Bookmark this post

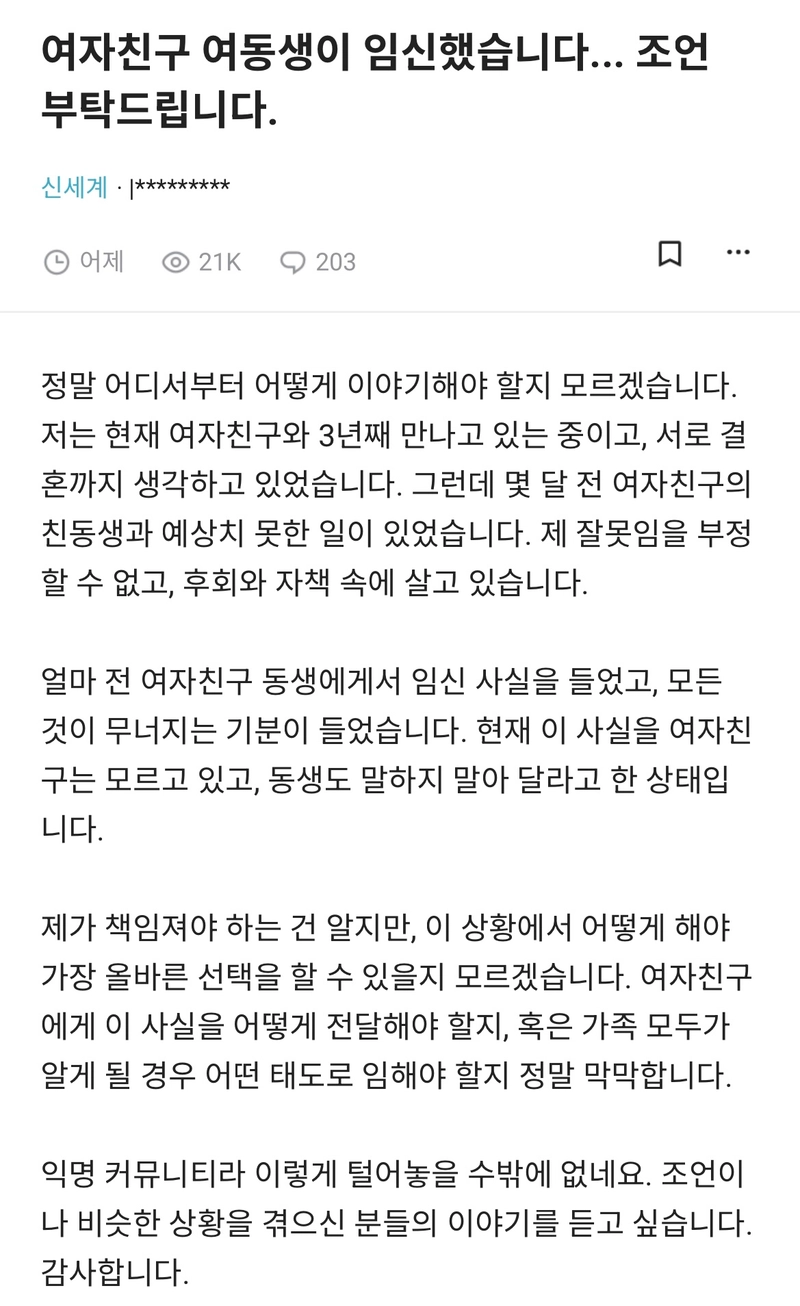(670, 254)
